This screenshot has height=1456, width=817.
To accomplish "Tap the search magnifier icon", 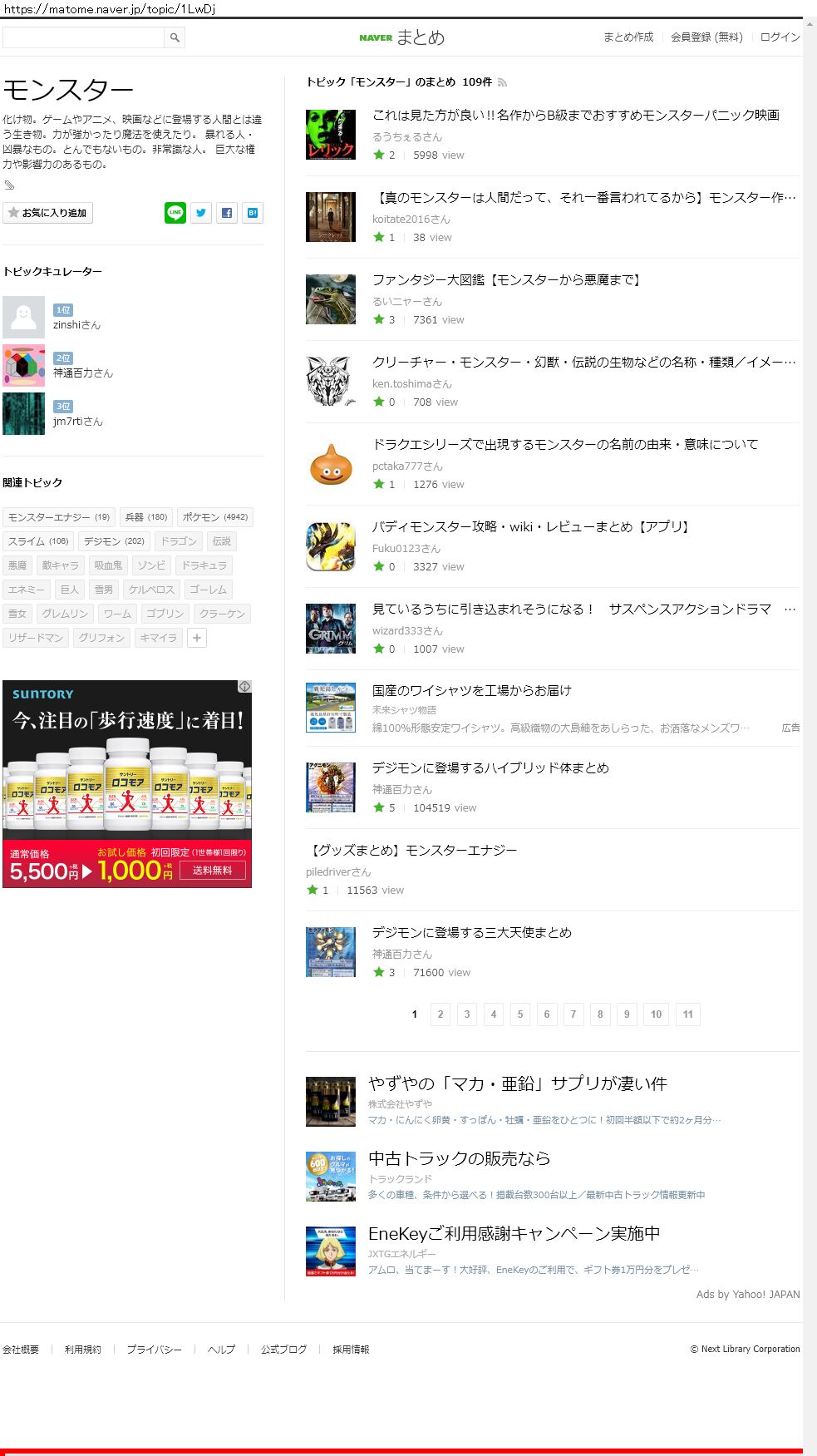I will pyautogui.click(x=175, y=37).
